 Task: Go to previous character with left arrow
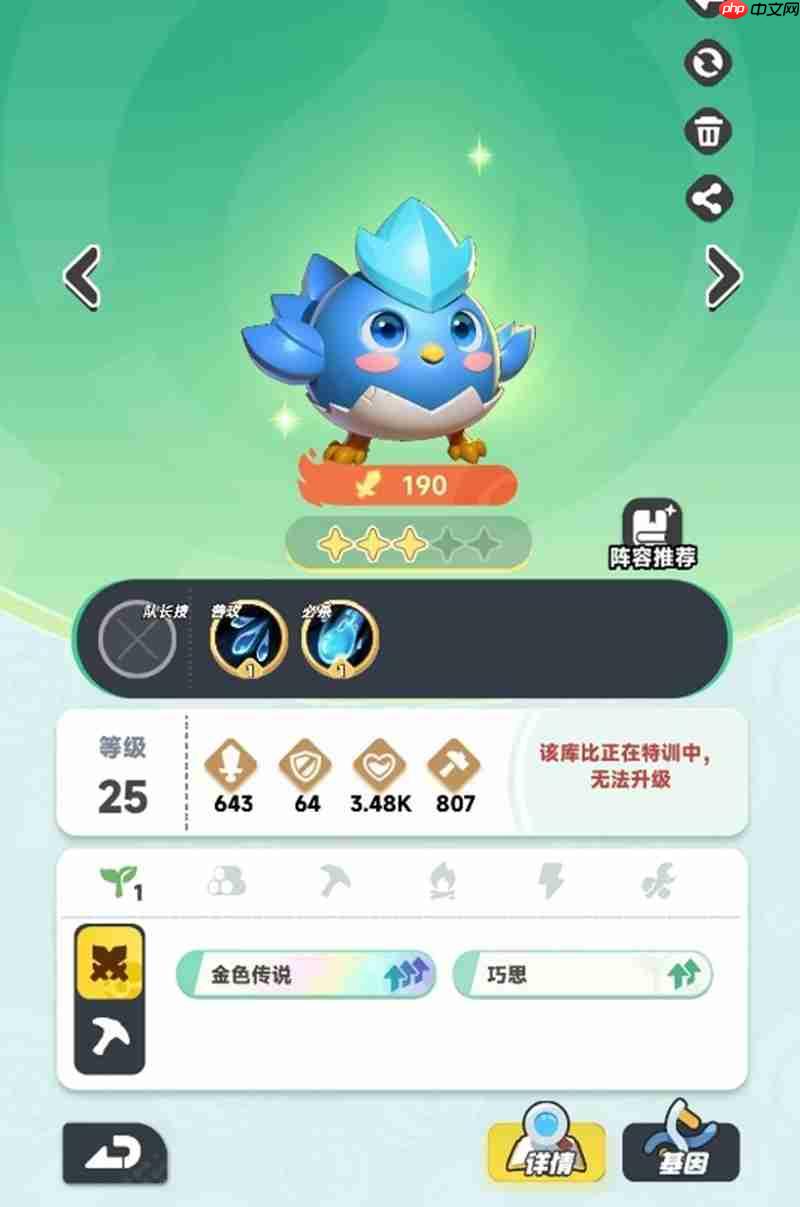coord(83,278)
